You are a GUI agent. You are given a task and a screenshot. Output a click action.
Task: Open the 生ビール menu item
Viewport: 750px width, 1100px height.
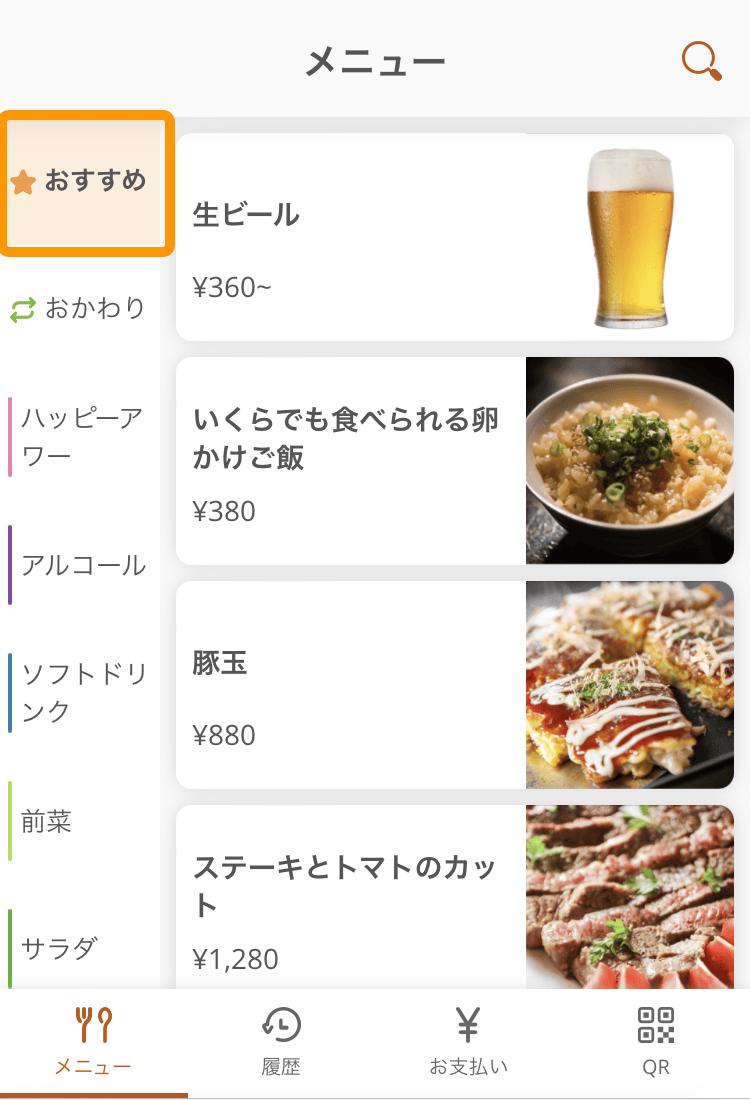point(454,238)
